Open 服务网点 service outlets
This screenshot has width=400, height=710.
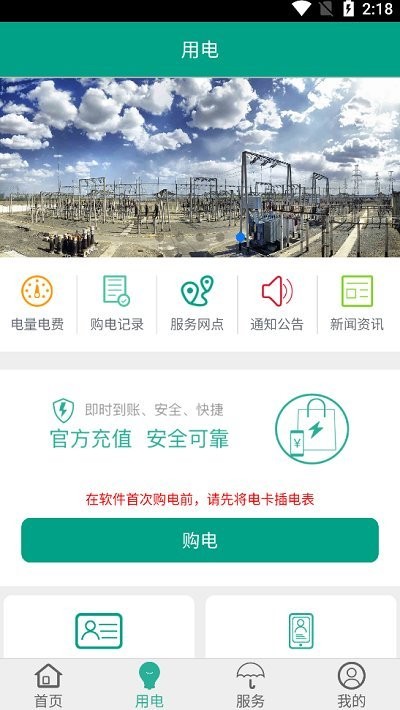pyautogui.click(x=197, y=303)
